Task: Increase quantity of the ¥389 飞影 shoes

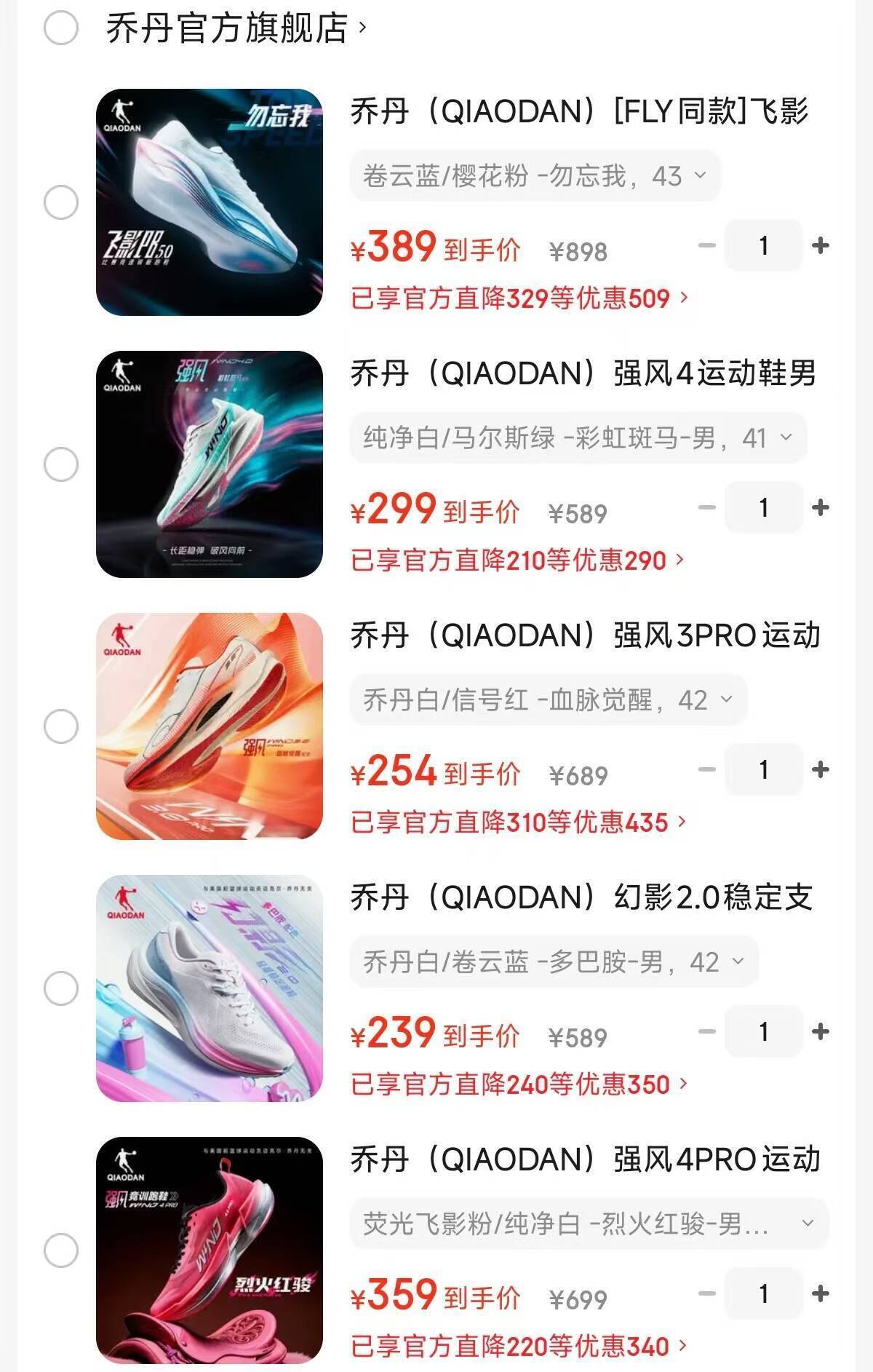Action: tap(820, 246)
